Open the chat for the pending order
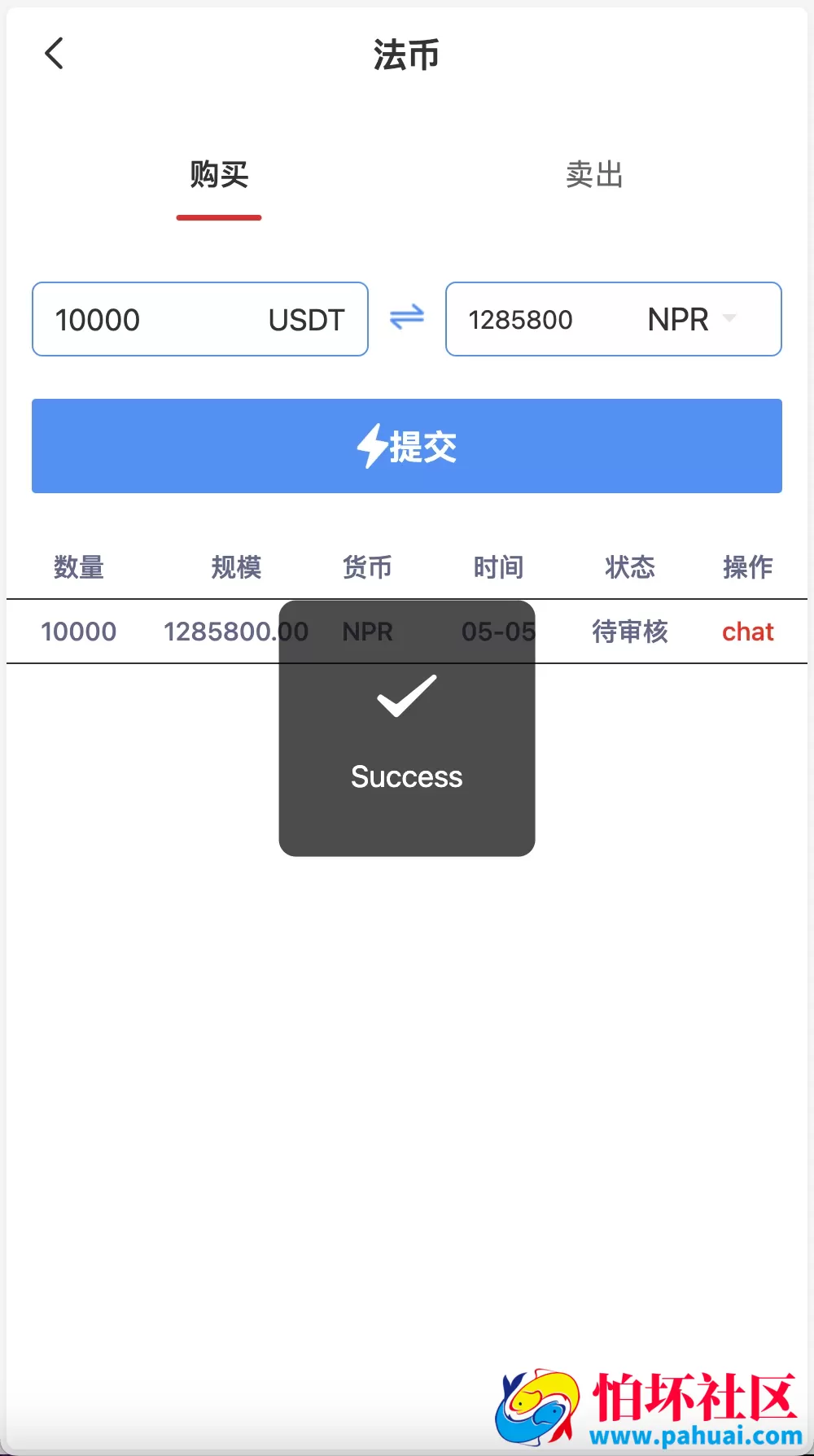 coord(746,631)
